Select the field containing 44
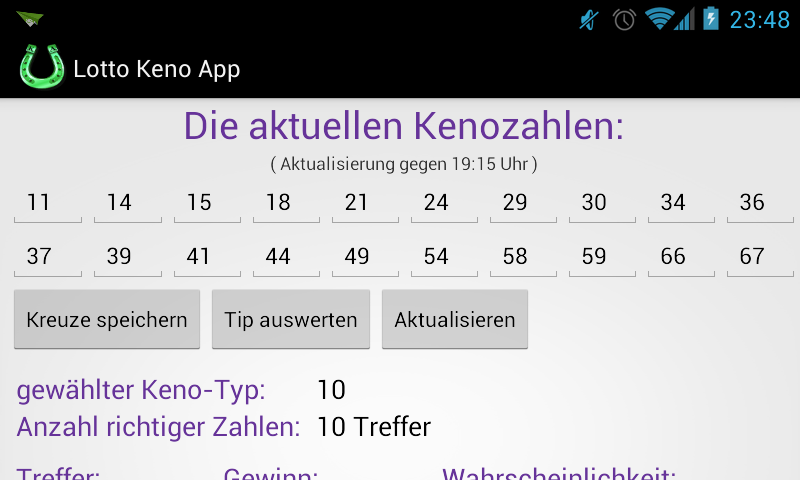 coord(286,257)
